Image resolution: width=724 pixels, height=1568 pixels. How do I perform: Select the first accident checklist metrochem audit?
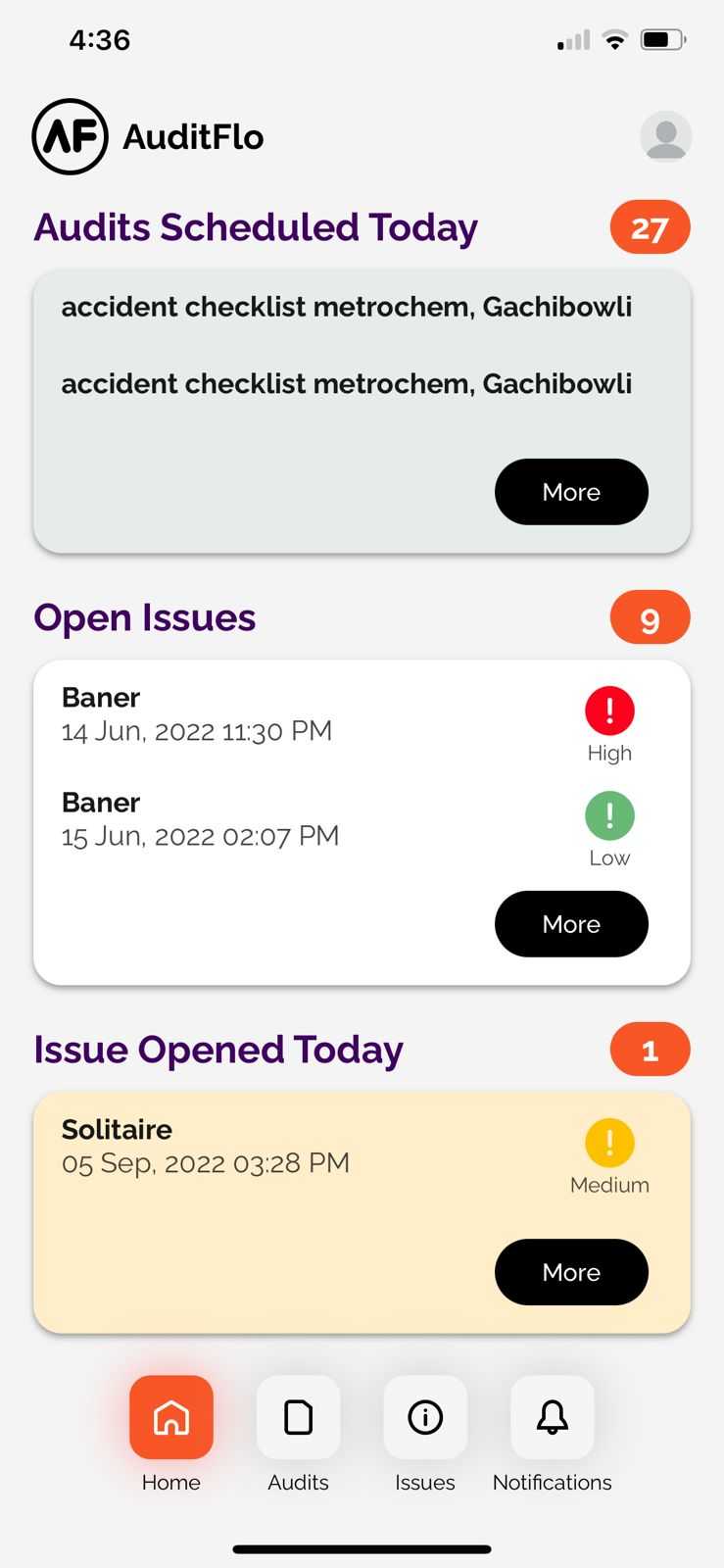[347, 307]
